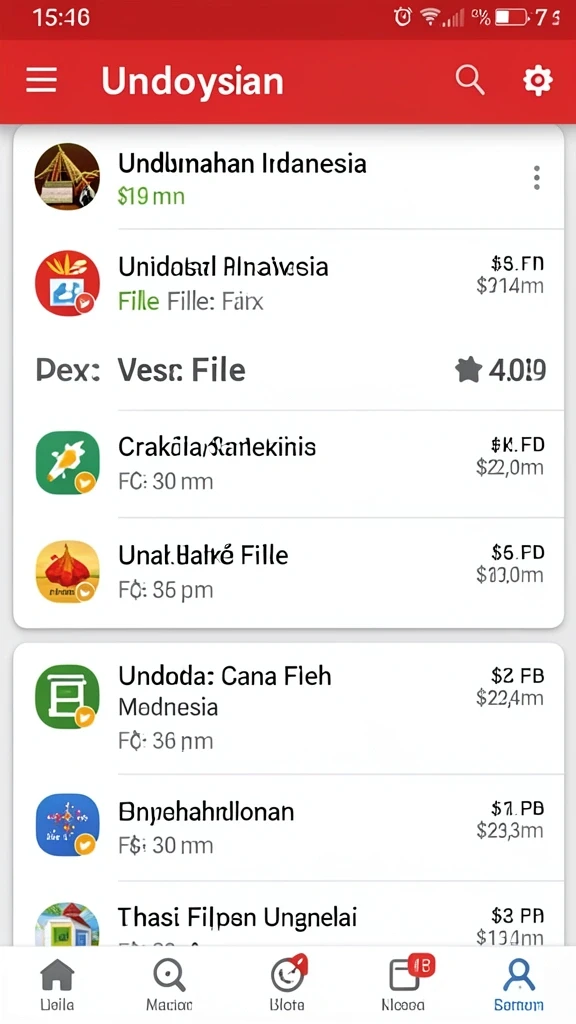Open Thasi Filpen Ungnelai row
The width and height of the screenshot is (576, 1024).
tap(288, 914)
